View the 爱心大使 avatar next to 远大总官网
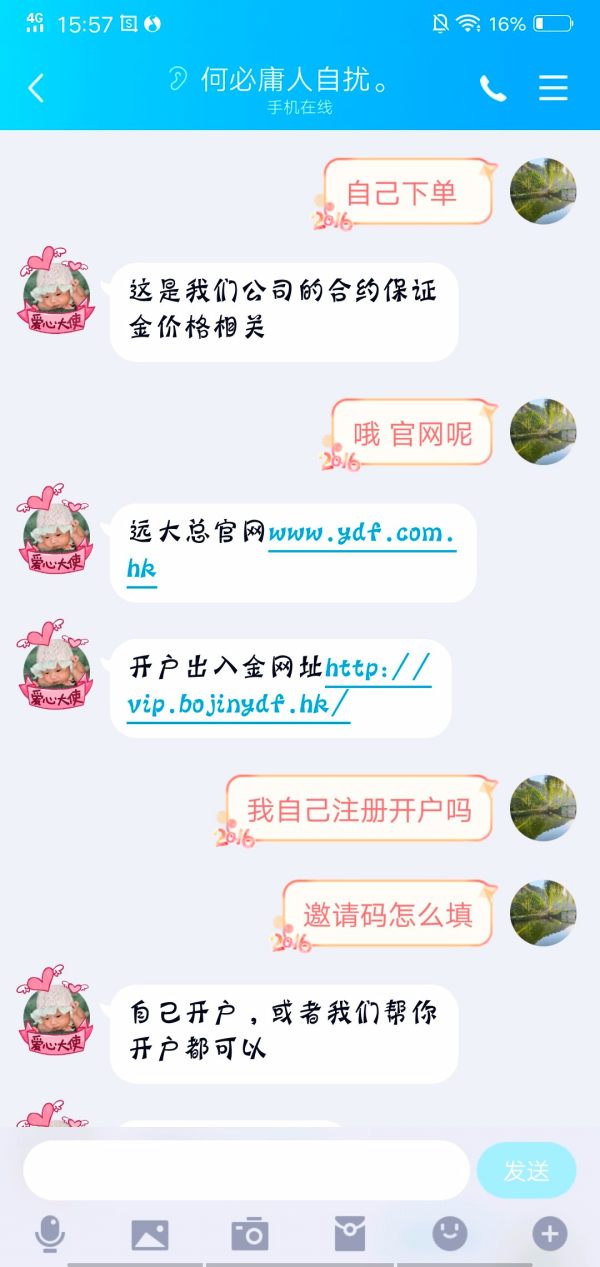This screenshot has height=1267, width=600. (x=56, y=533)
